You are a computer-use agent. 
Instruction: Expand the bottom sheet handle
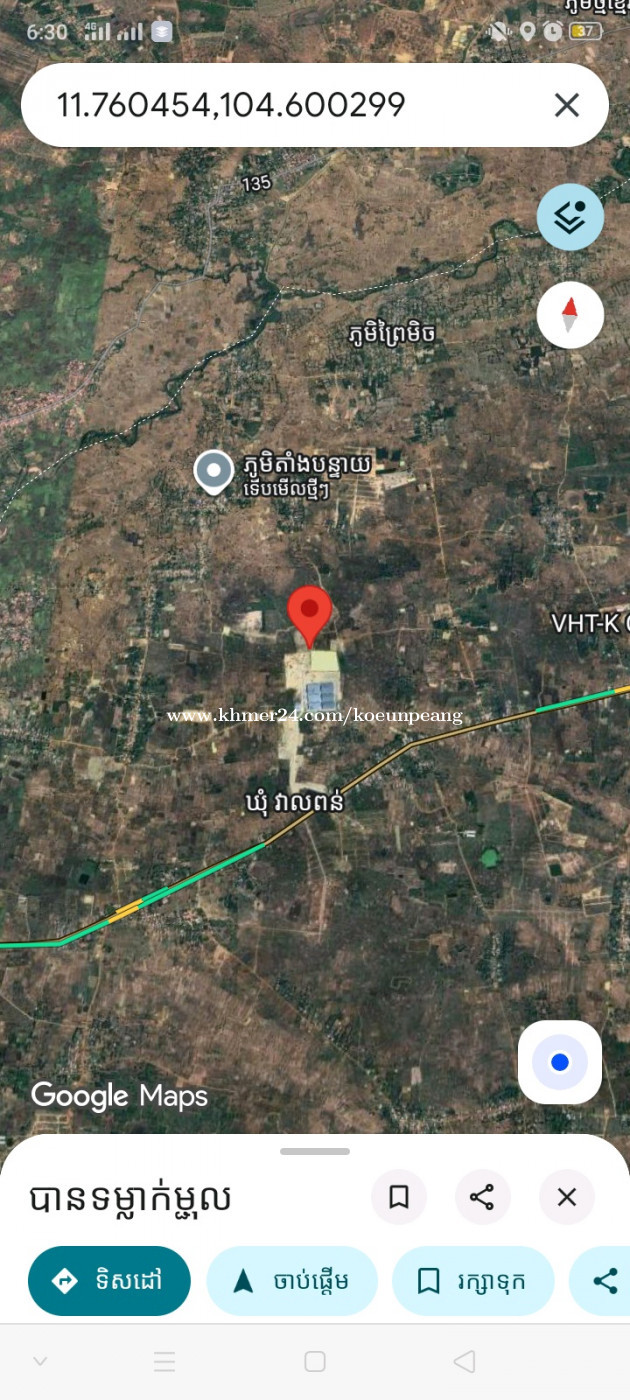(x=315, y=1152)
